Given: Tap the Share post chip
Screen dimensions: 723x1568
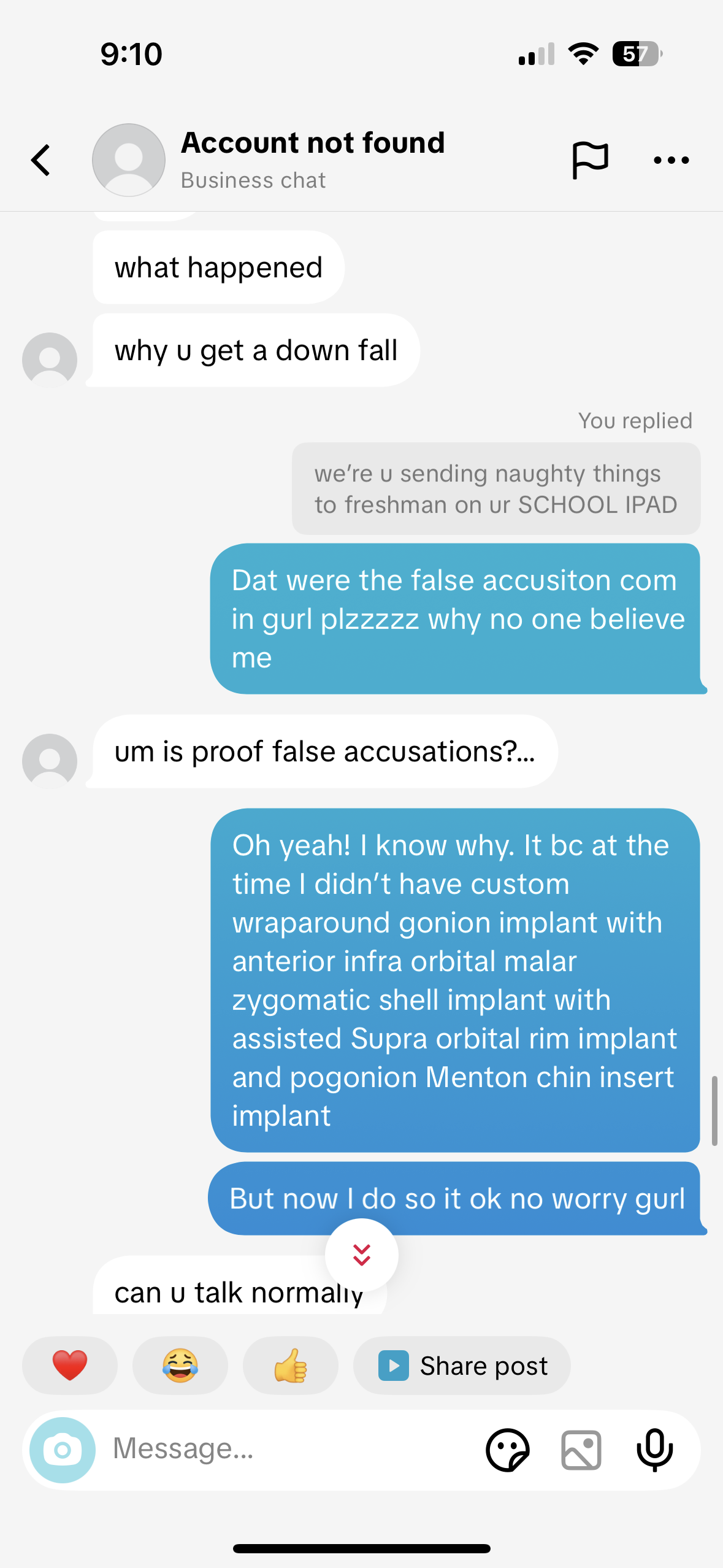Looking at the screenshot, I should click(462, 1366).
